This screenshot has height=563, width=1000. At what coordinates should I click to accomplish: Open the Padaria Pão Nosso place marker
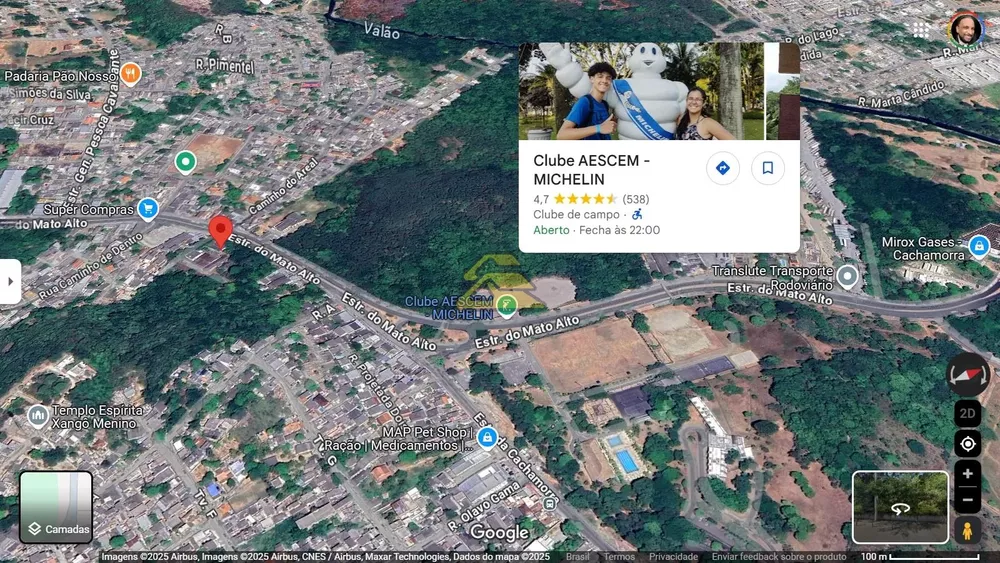[130, 73]
